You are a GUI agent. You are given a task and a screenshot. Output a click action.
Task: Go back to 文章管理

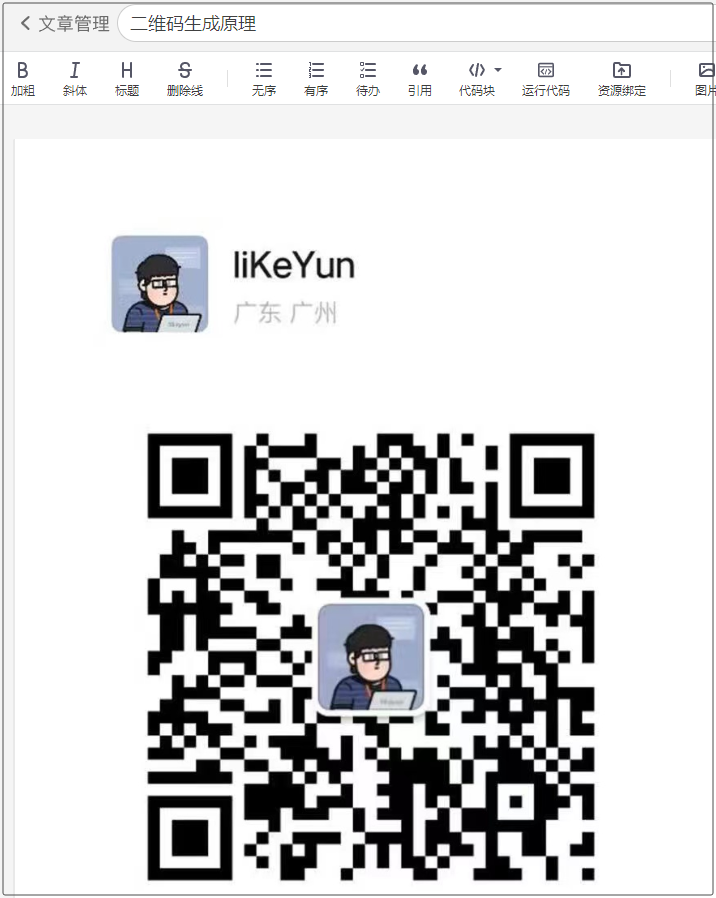64,24
